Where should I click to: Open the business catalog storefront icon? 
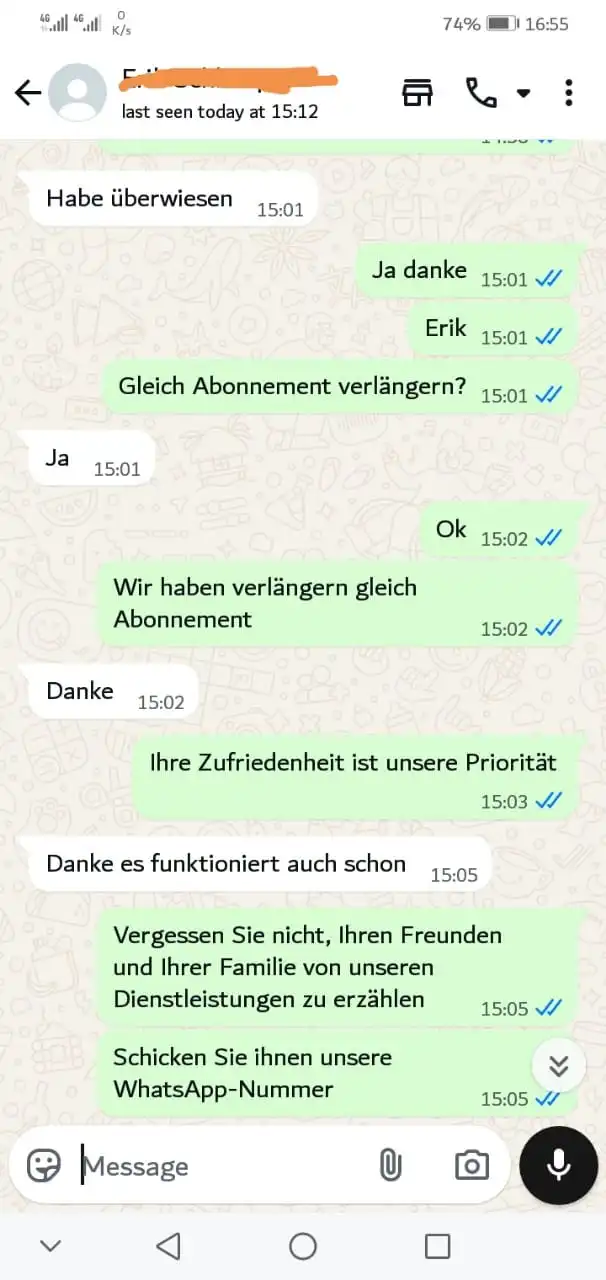(418, 93)
